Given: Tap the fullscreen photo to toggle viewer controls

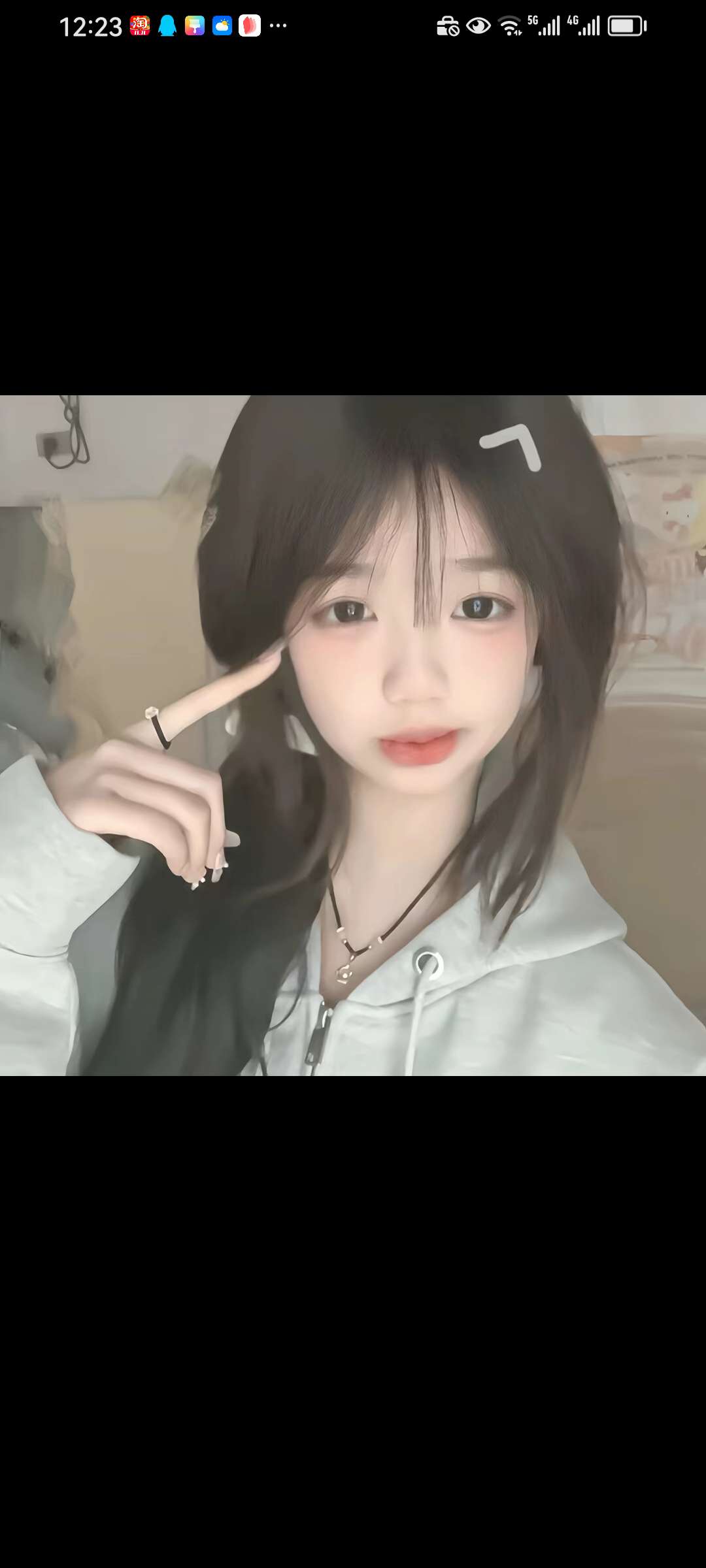Looking at the screenshot, I should [x=353, y=735].
